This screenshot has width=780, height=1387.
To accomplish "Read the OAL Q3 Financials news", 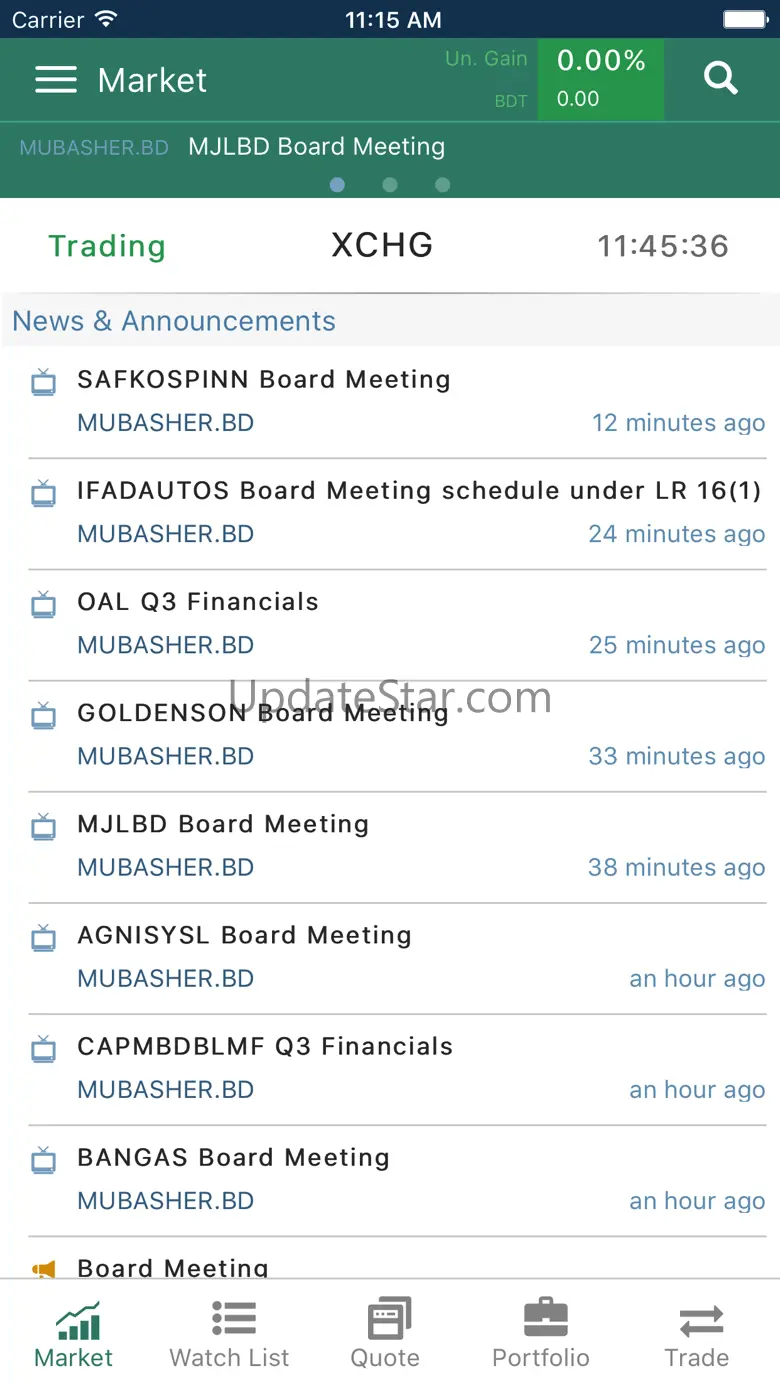I will [x=397, y=625].
